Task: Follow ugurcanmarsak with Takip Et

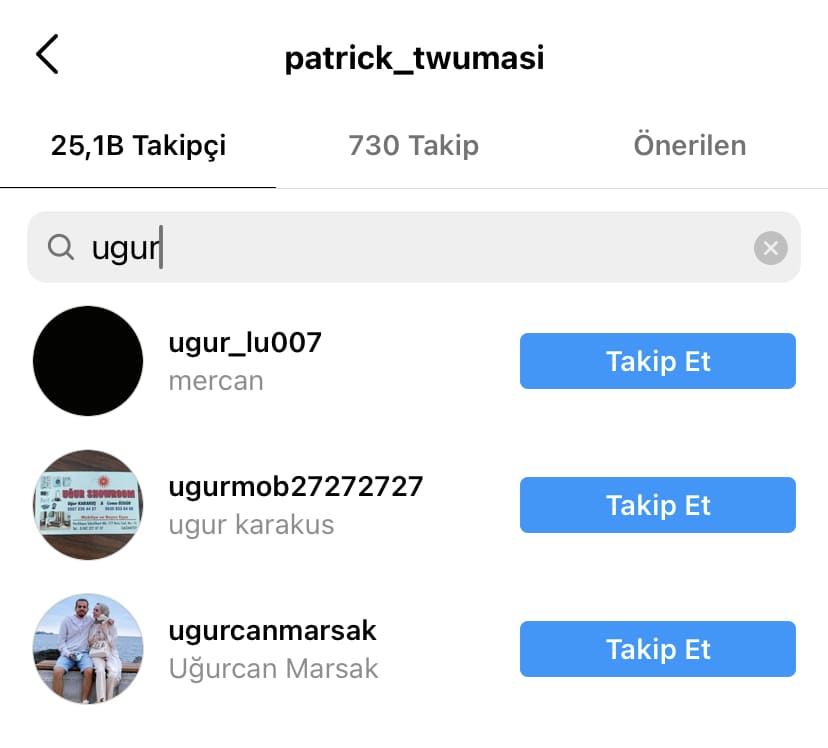Action: (657, 649)
